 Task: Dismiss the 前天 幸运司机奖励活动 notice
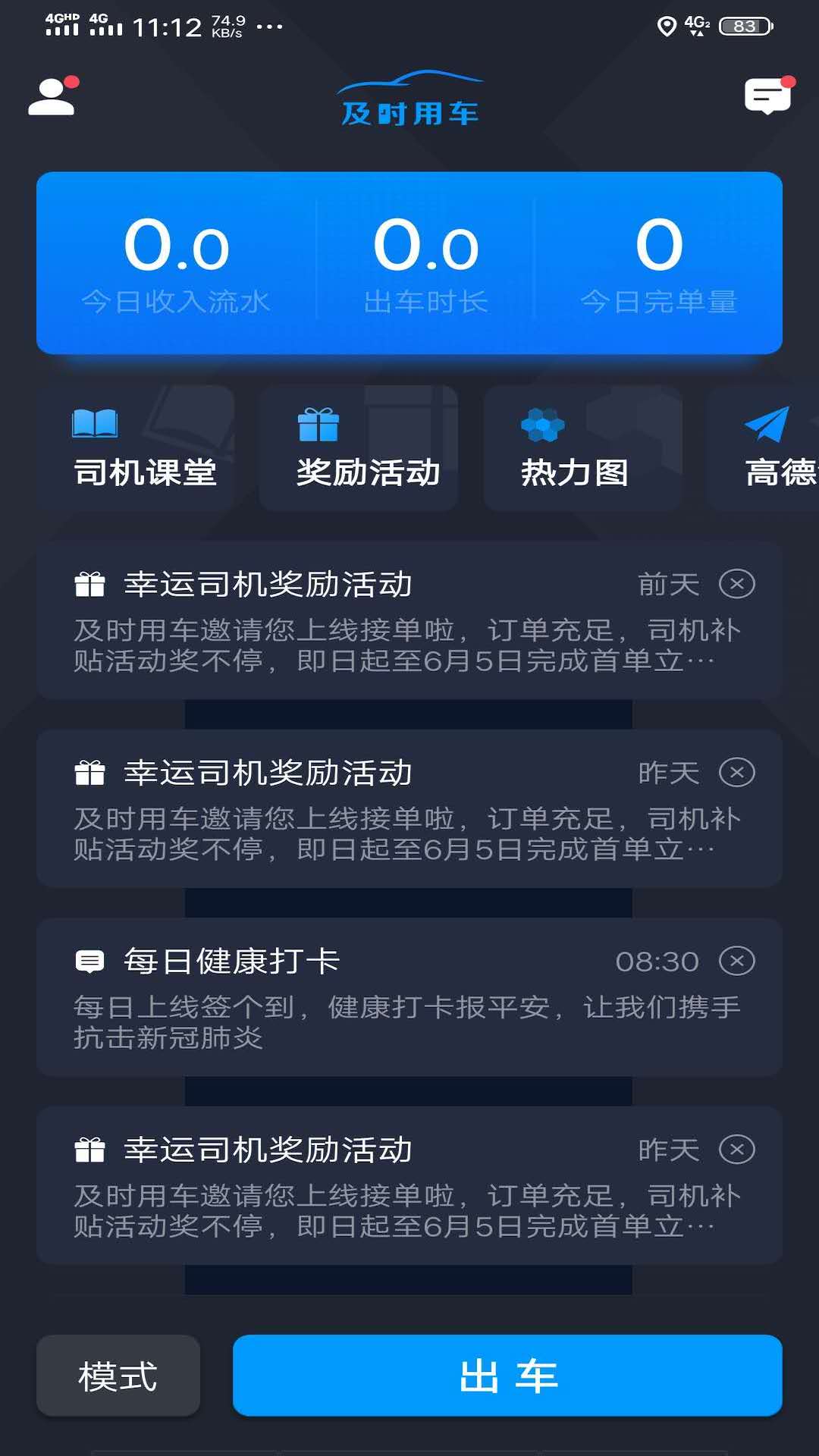[x=736, y=584]
